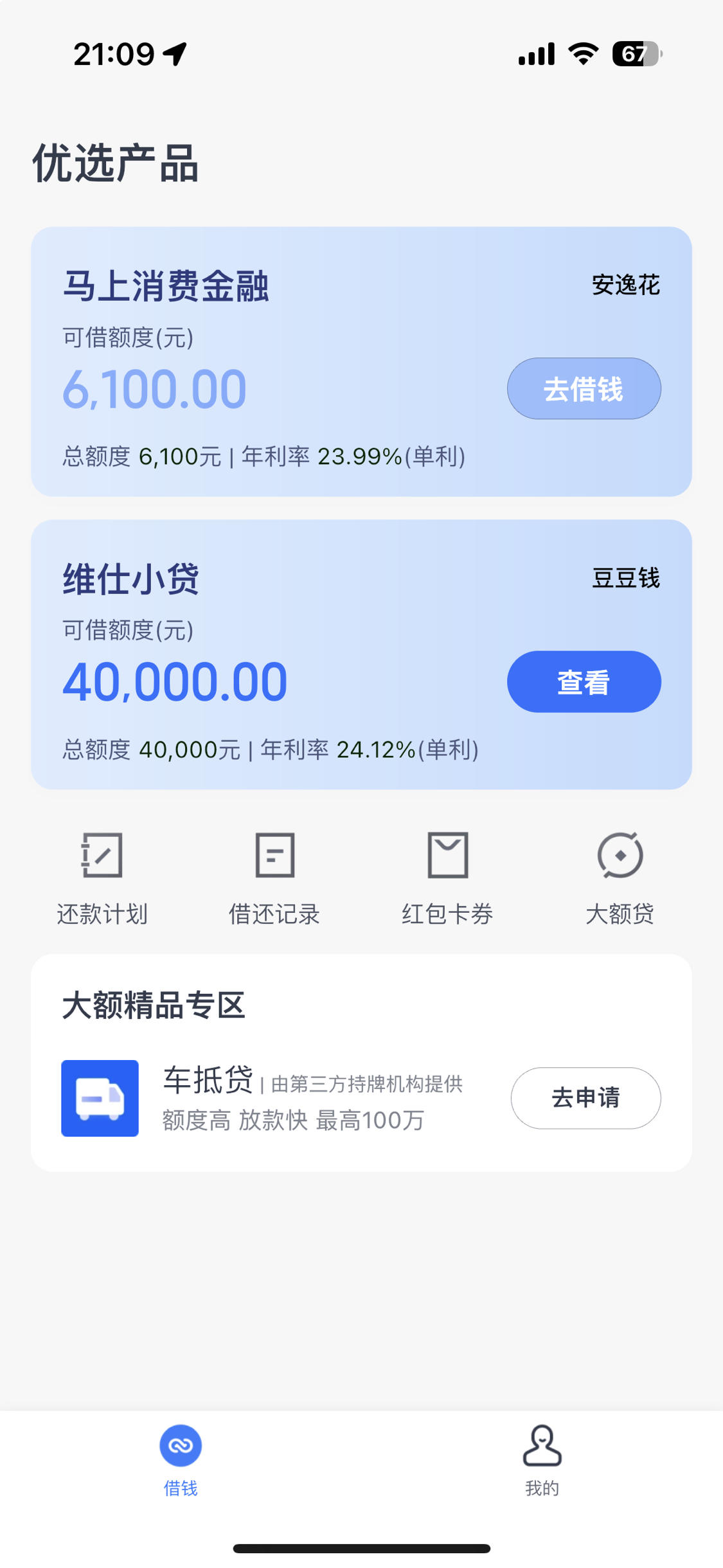
Task: Open 红包卡券 shortcut
Action: click(x=447, y=878)
